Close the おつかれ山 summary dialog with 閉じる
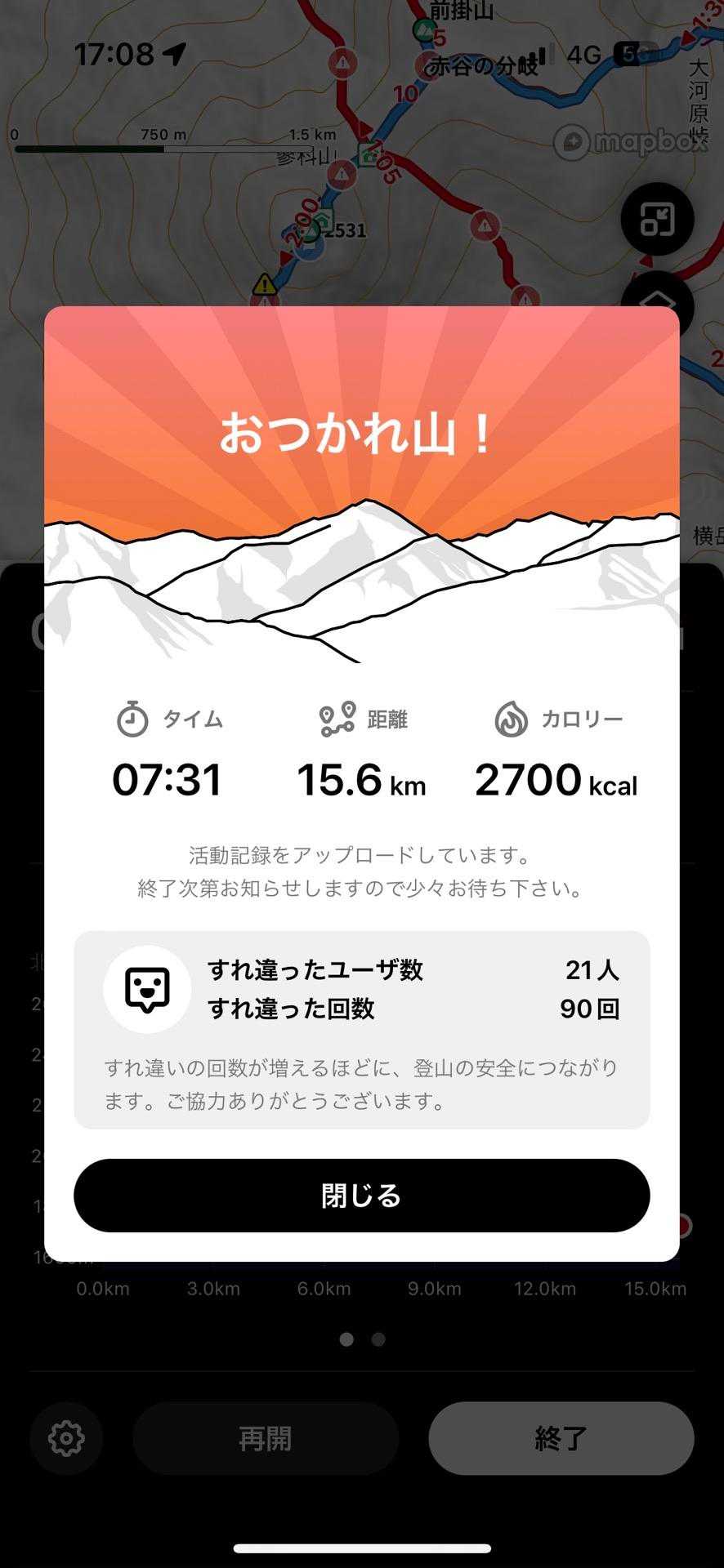This screenshot has width=724, height=1568. pyautogui.click(x=361, y=1196)
